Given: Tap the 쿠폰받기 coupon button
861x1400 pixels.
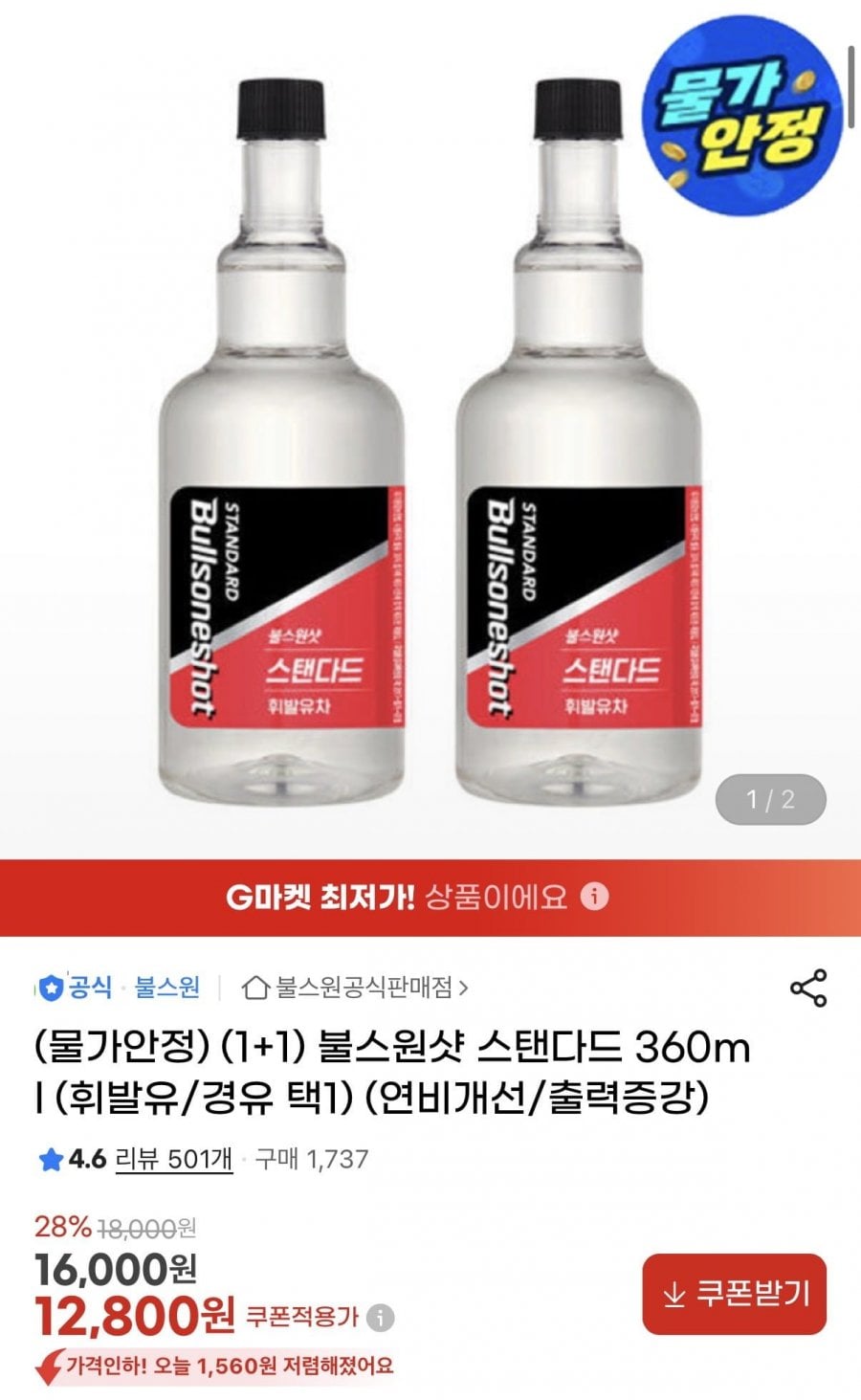Looking at the screenshot, I should pos(734,1294).
